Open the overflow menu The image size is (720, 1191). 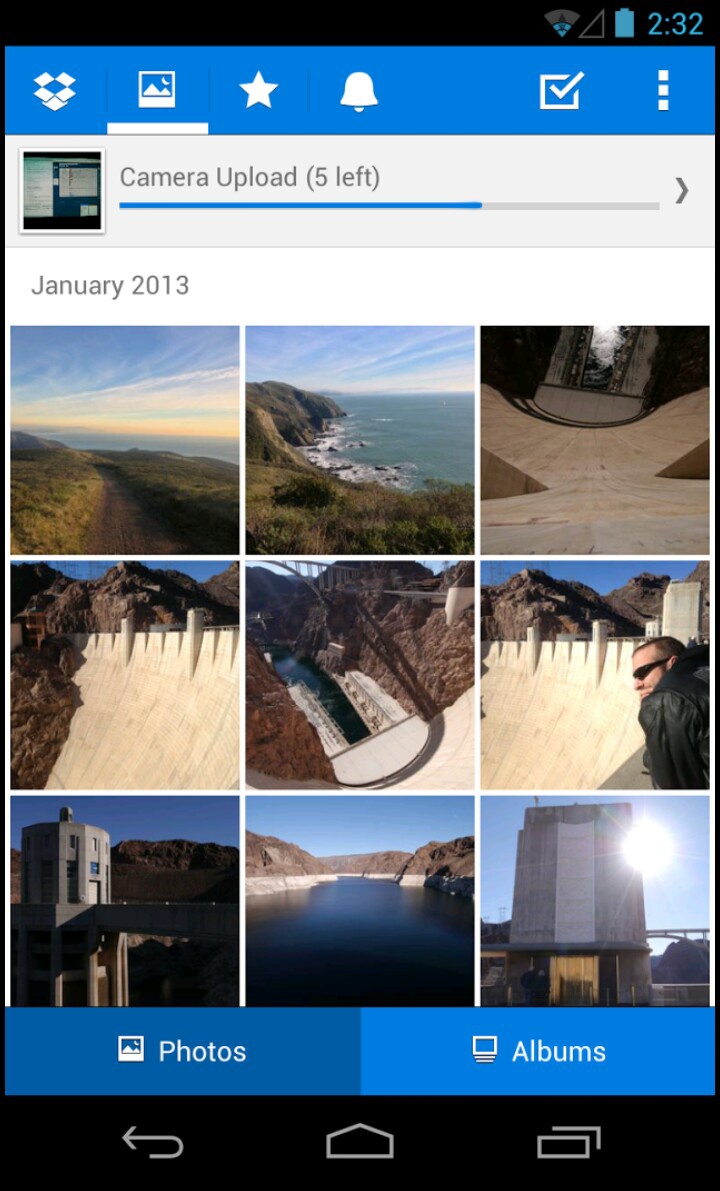click(663, 91)
